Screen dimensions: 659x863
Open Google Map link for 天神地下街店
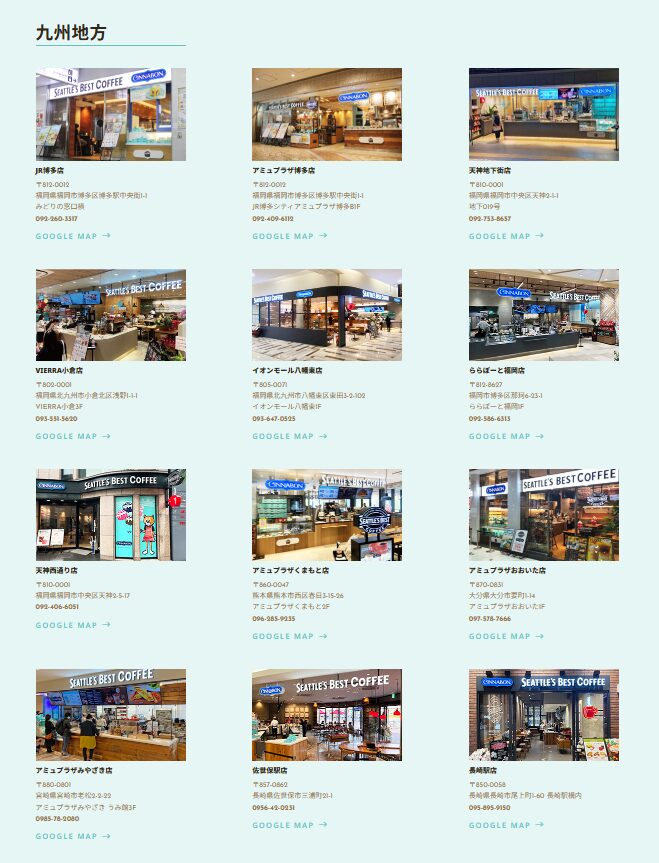click(506, 237)
